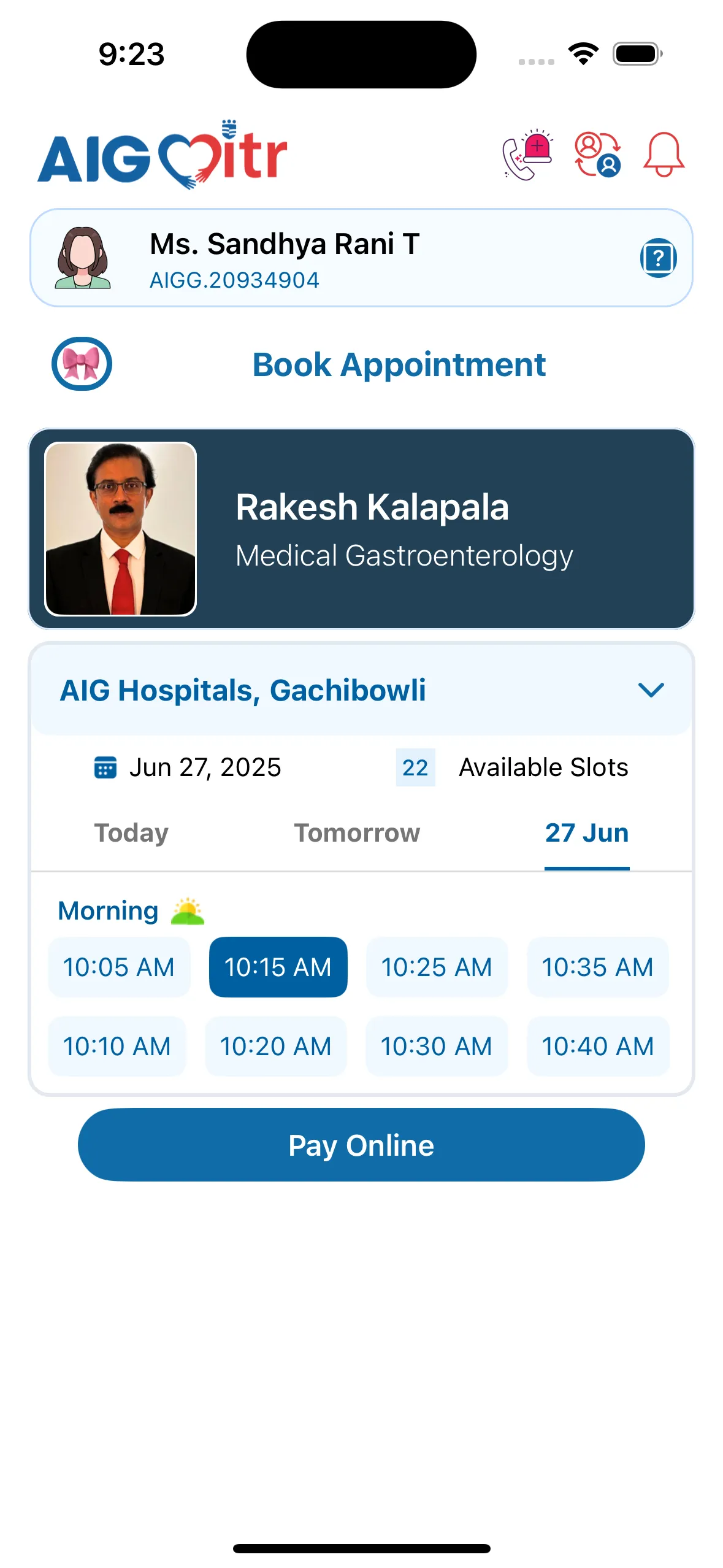723x1568 pixels.
Task: Switch to the Tomorrow tab
Action: click(x=357, y=833)
